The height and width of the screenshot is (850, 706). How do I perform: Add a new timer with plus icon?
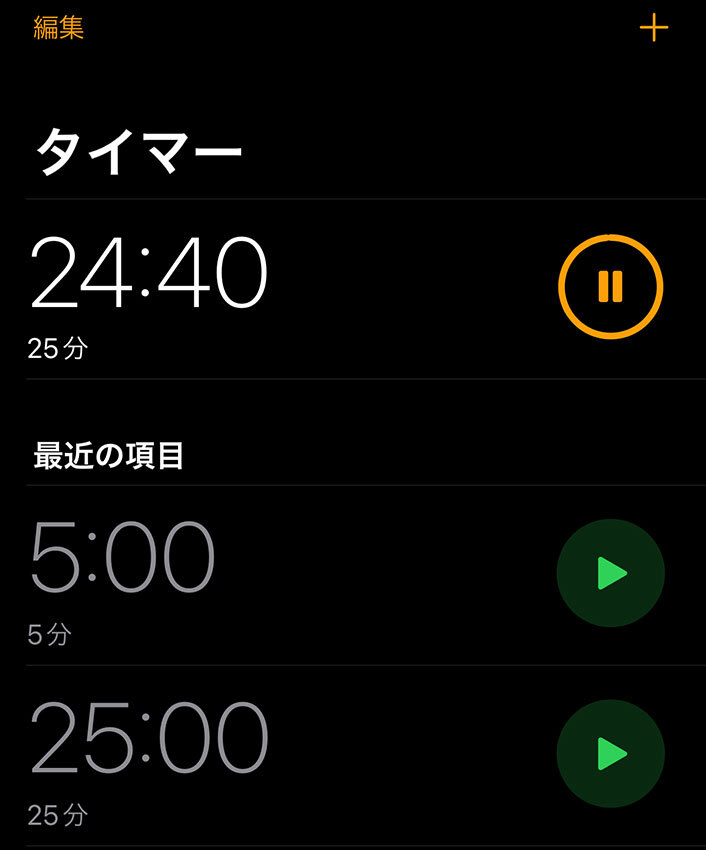653,28
